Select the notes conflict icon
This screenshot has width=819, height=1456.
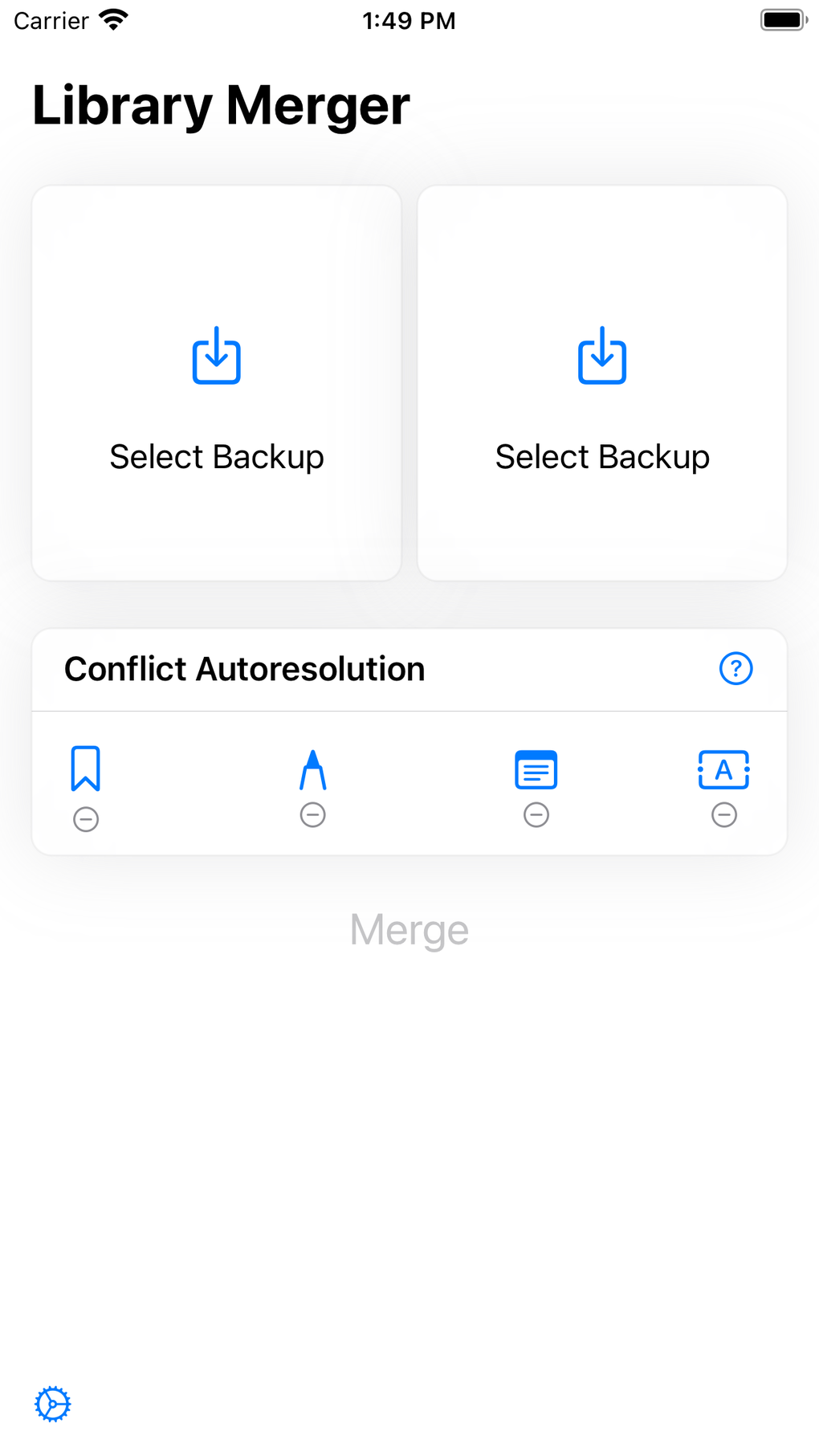click(536, 769)
